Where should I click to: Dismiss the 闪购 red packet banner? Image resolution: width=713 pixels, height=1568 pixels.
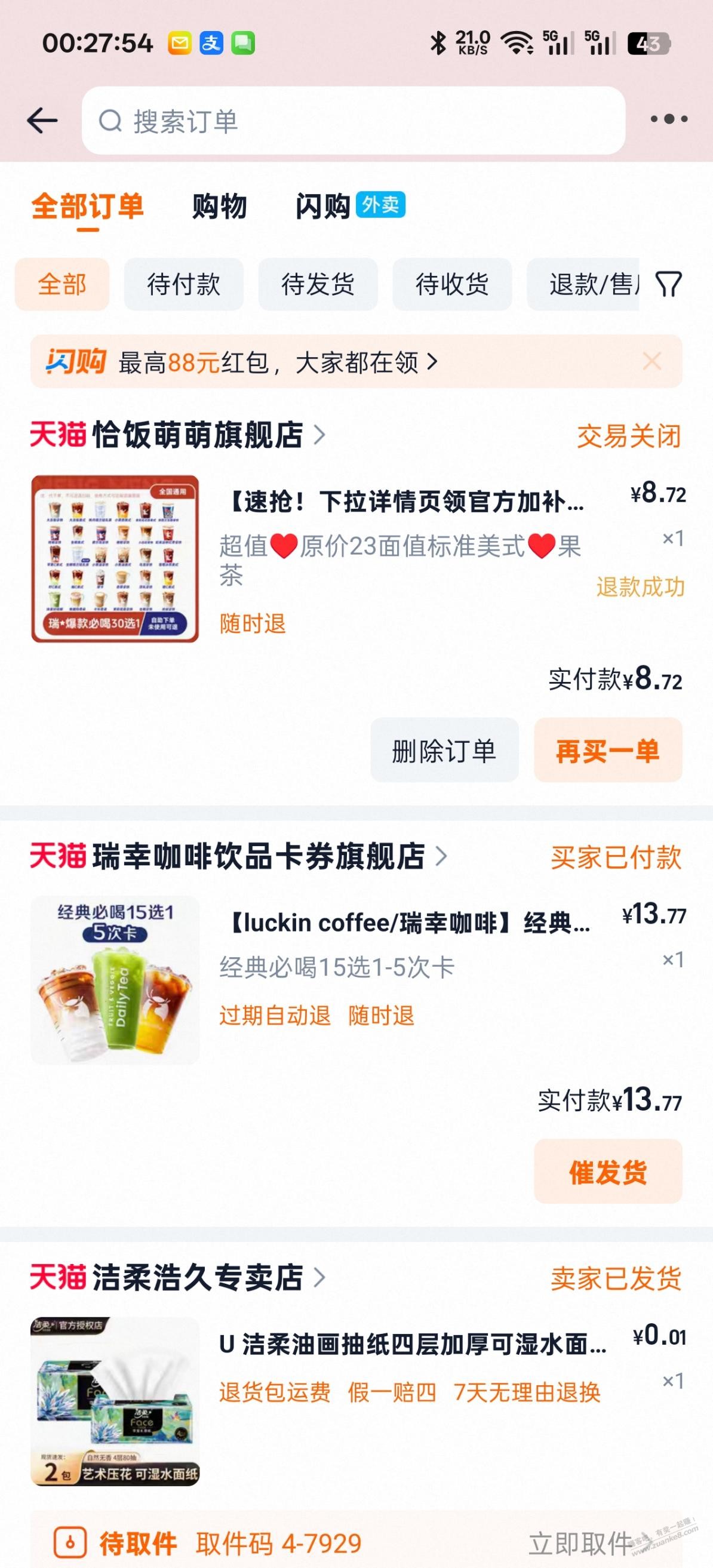tap(651, 362)
